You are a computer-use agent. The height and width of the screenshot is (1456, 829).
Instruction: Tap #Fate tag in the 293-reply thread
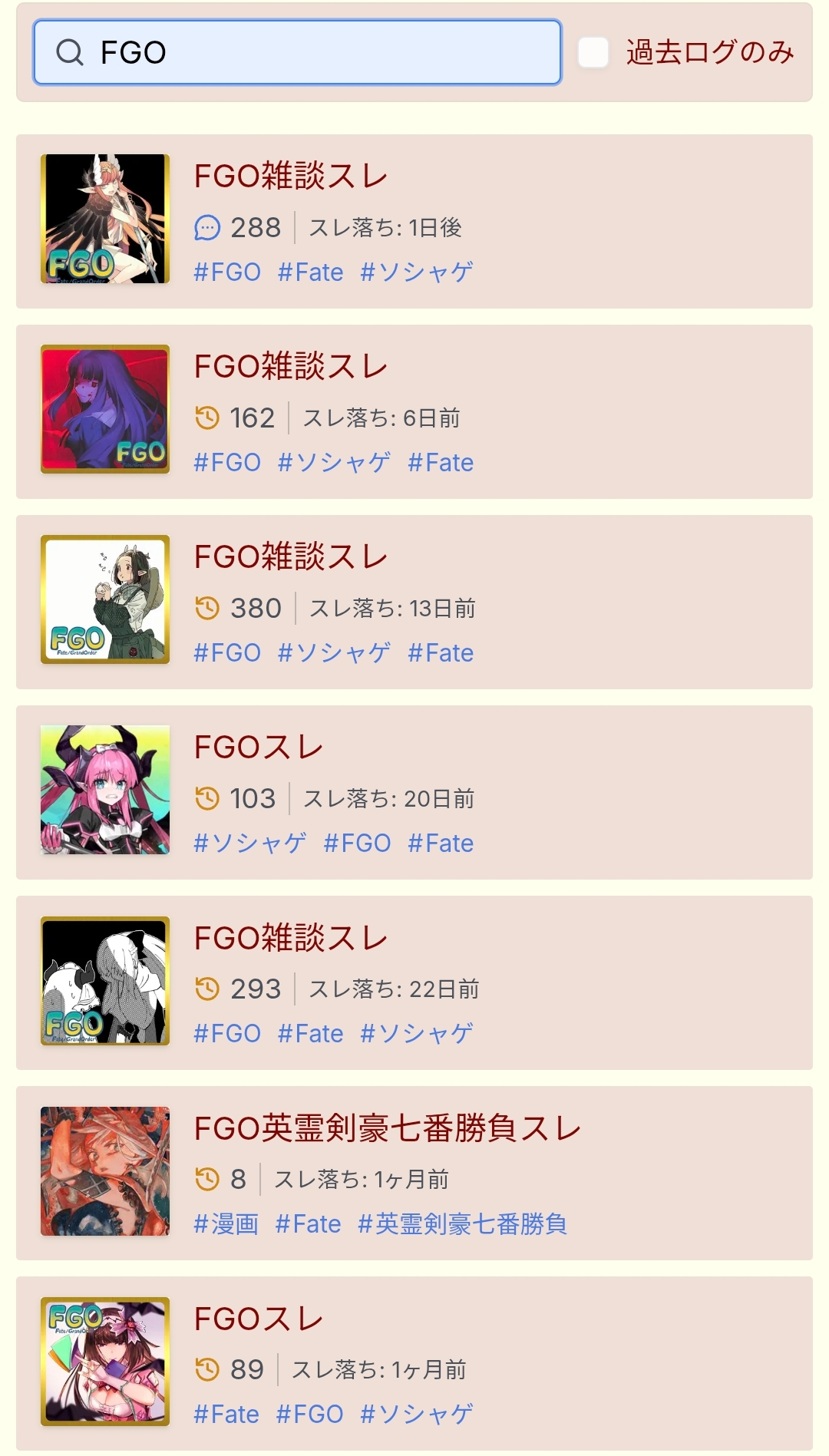pyautogui.click(x=310, y=1033)
